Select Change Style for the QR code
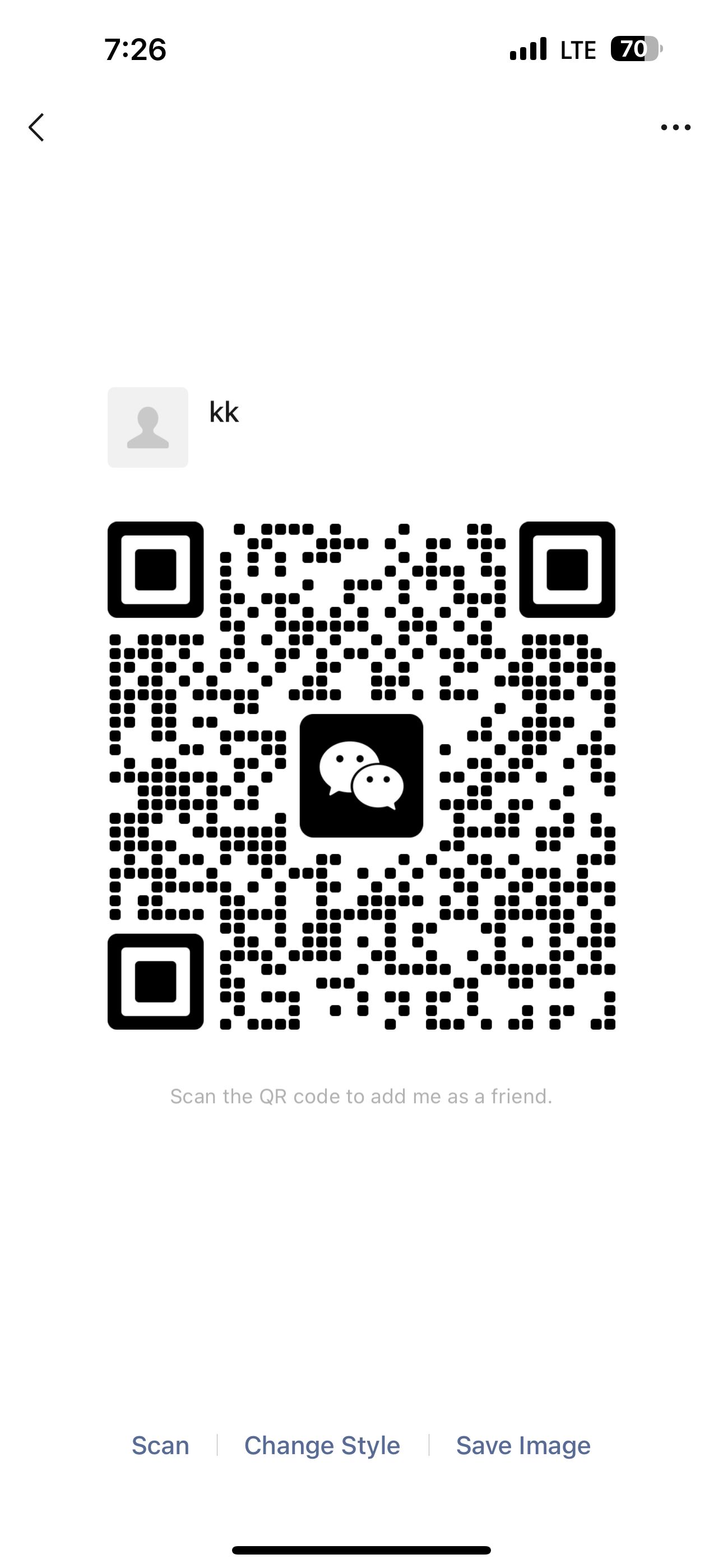The width and height of the screenshot is (723, 1568). click(322, 1446)
